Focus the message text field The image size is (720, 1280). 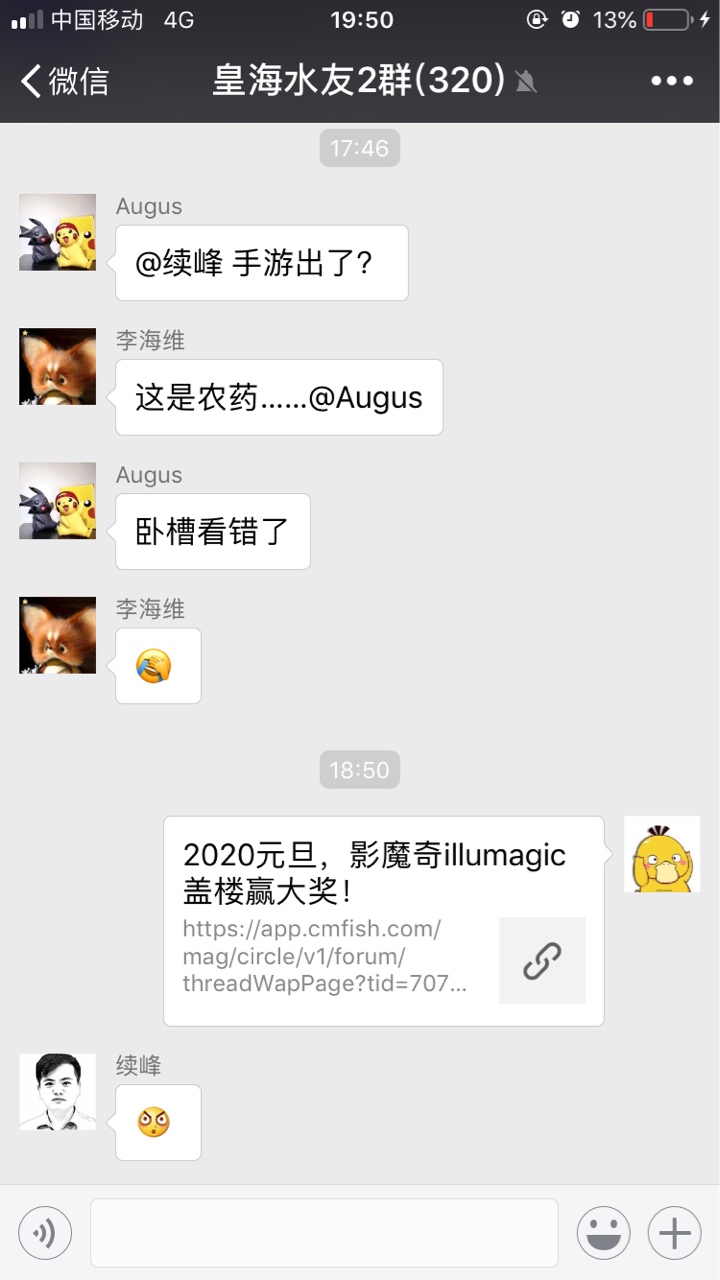tap(324, 1233)
